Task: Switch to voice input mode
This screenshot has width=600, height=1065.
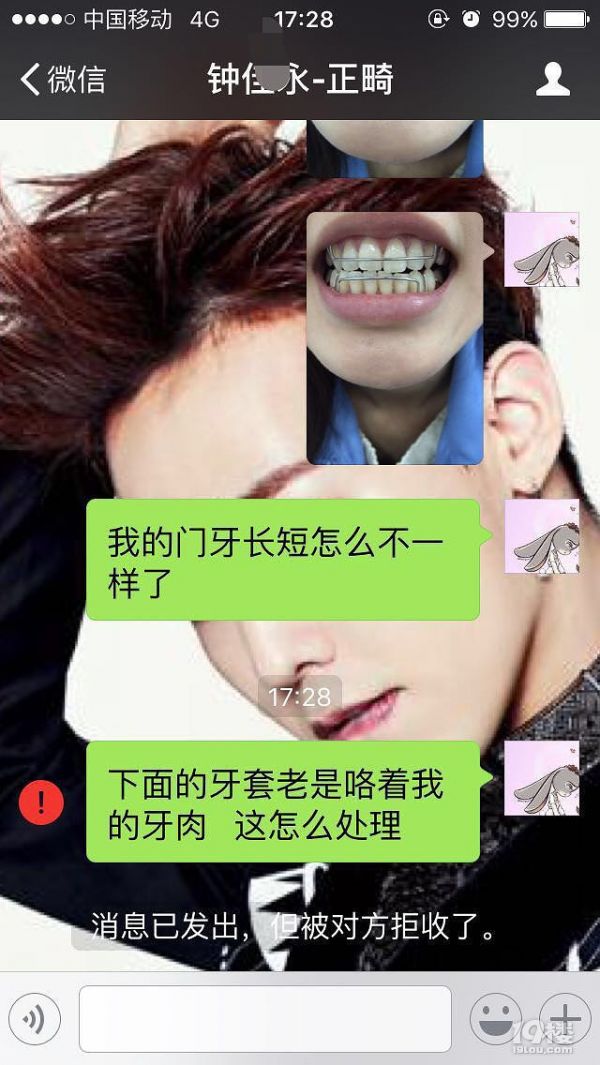Action: [35, 1019]
